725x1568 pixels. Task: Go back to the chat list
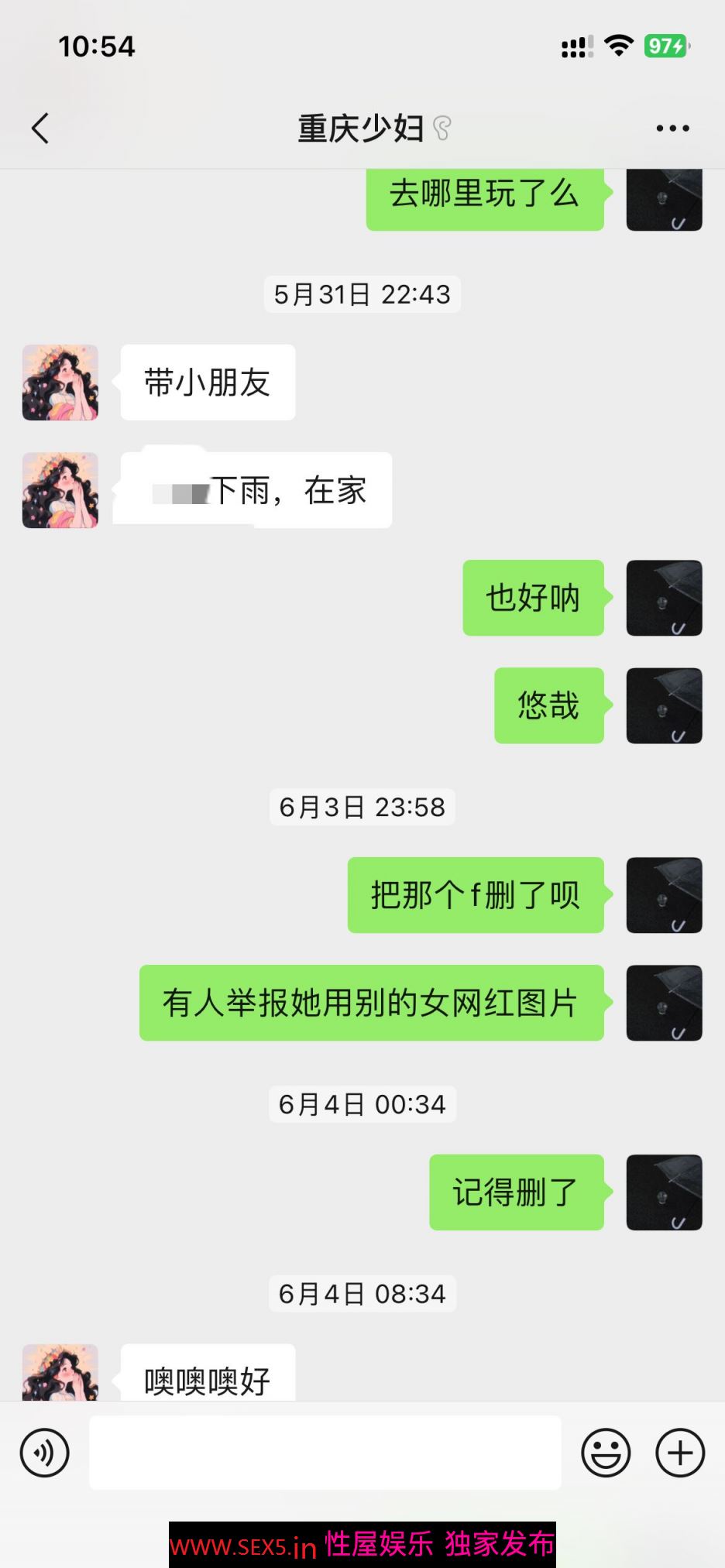pos(40,129)
